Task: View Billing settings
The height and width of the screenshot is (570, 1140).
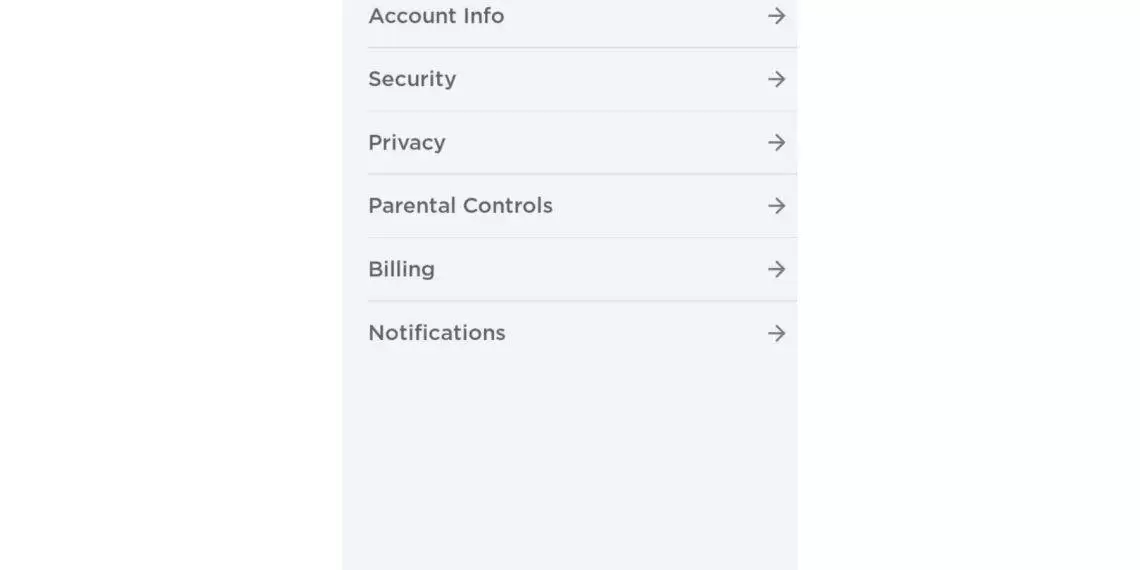Action: (x=401, y=269)
